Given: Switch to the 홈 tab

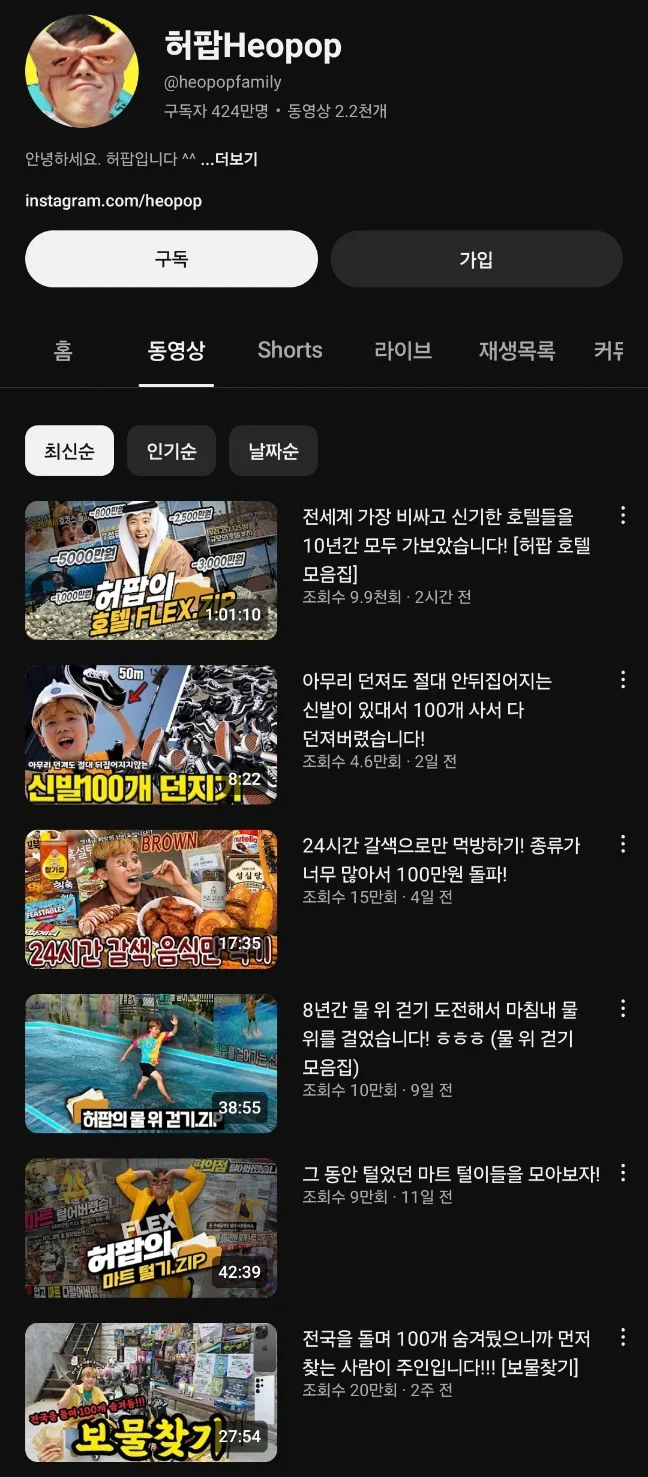Looking at the screenshot, I should pyautogui.click(x=63, y=350).
